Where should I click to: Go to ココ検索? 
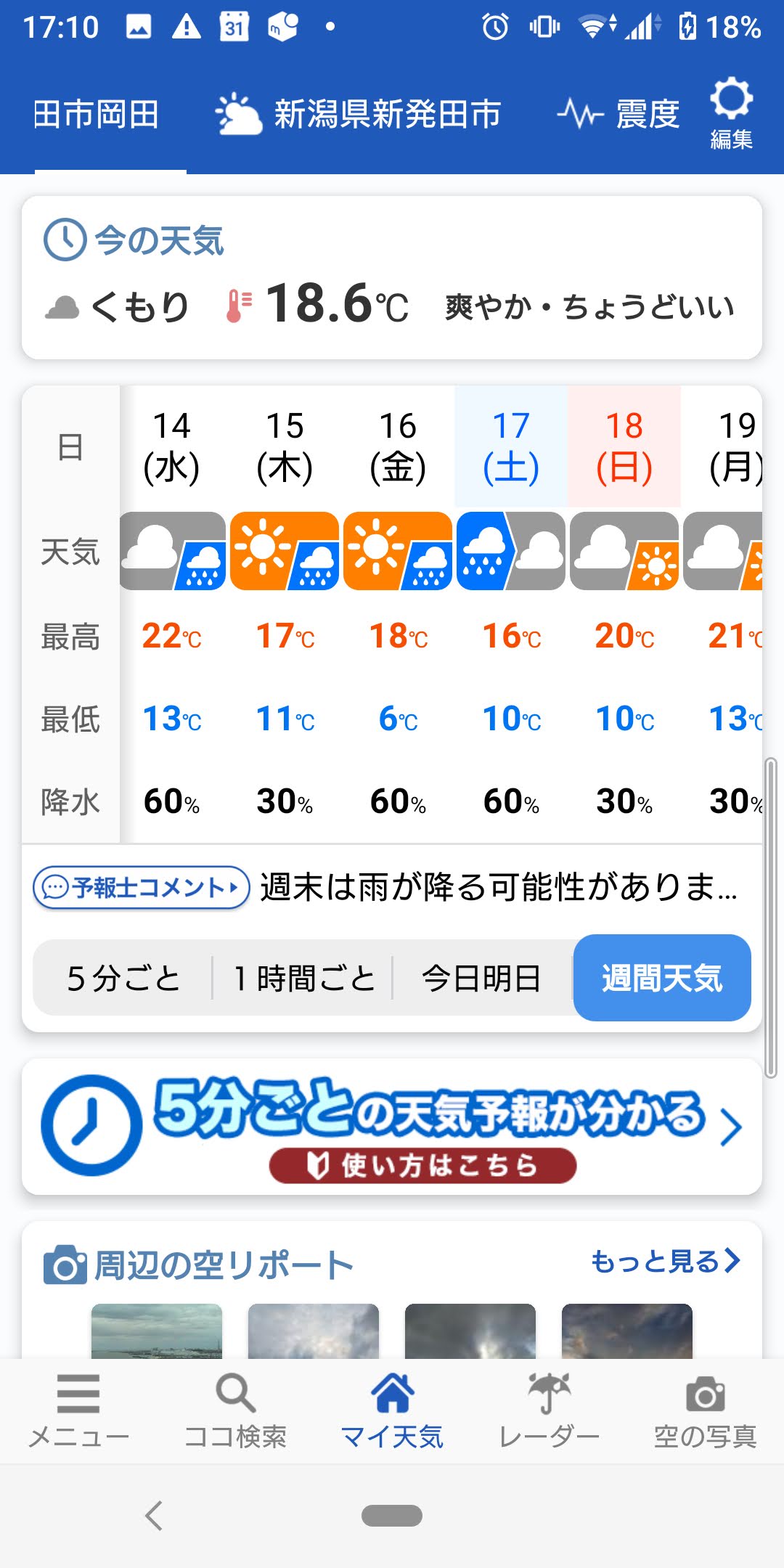(x=235, y=1410)
